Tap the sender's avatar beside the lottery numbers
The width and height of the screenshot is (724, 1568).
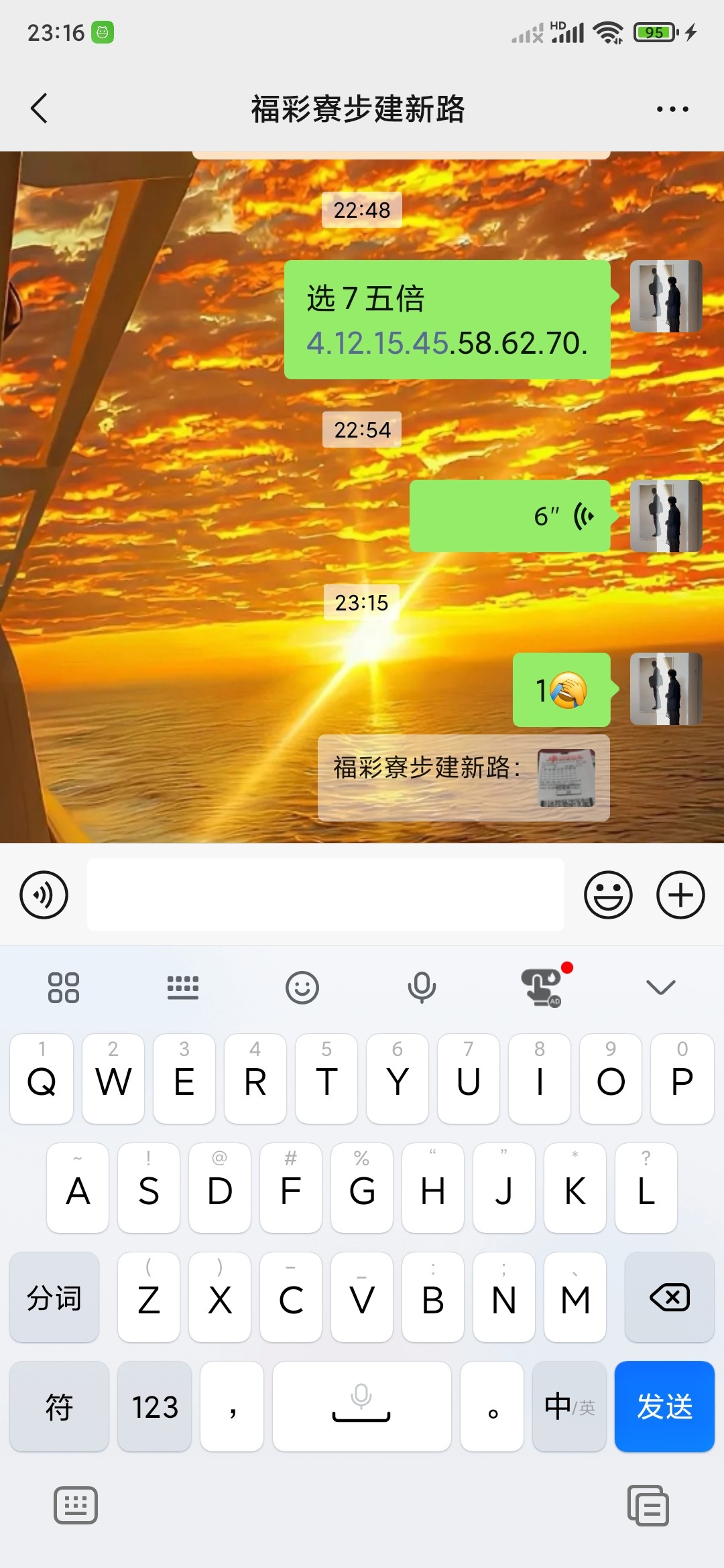666,296
